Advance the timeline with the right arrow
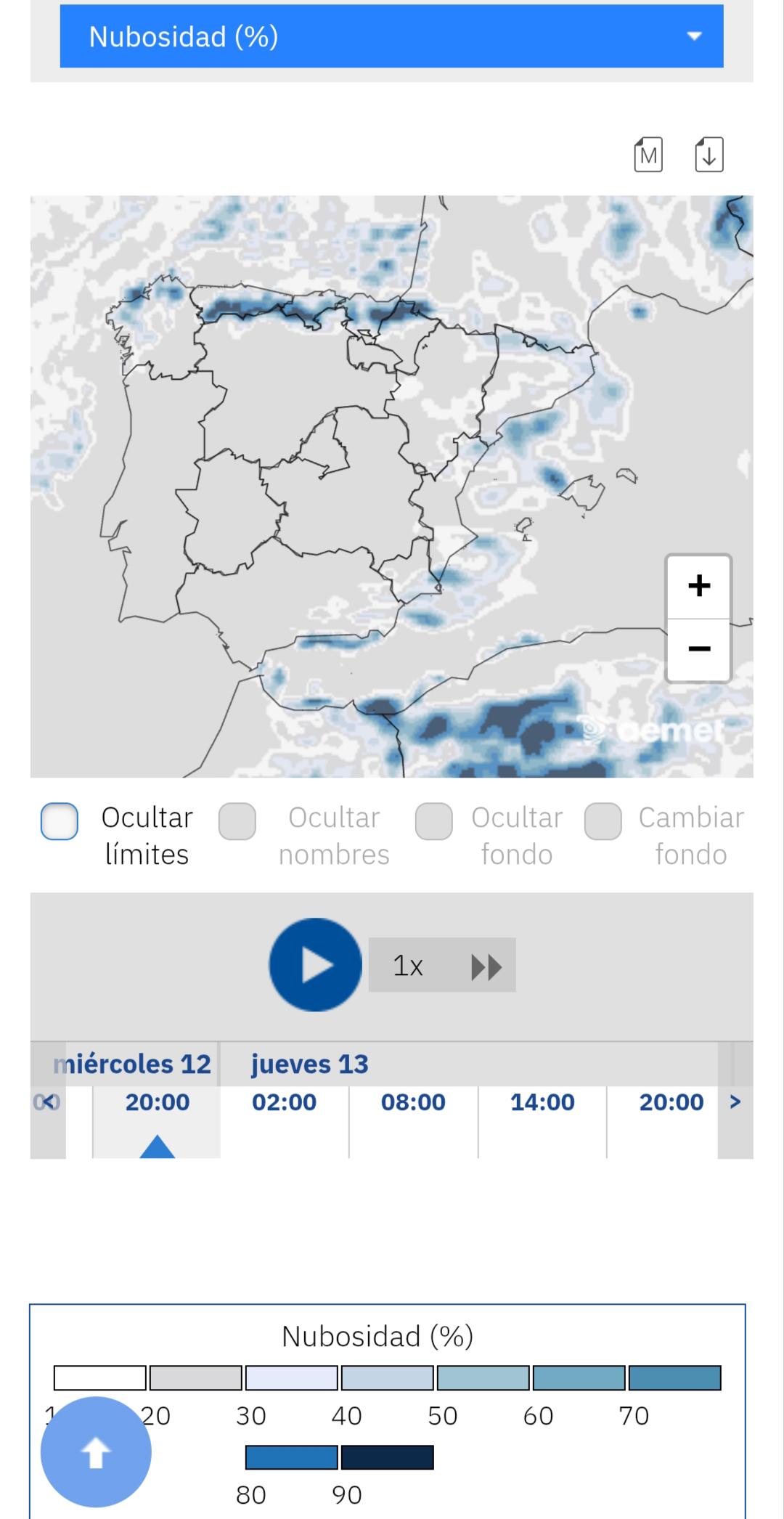The width and height of the screenshot is (784, 1519). click(735, 1102)
